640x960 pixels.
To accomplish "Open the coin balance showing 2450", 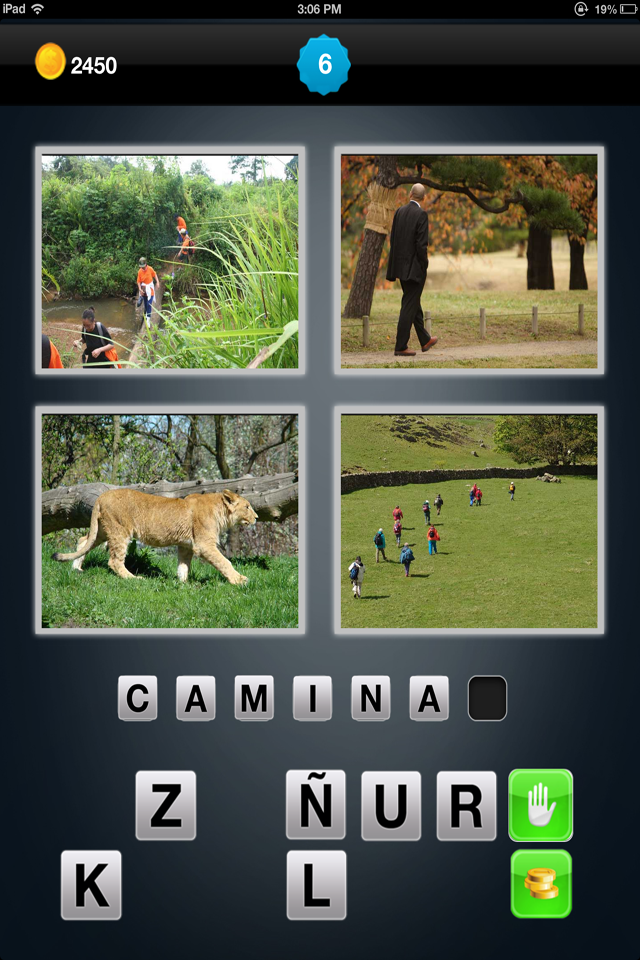I will point(76,64).
